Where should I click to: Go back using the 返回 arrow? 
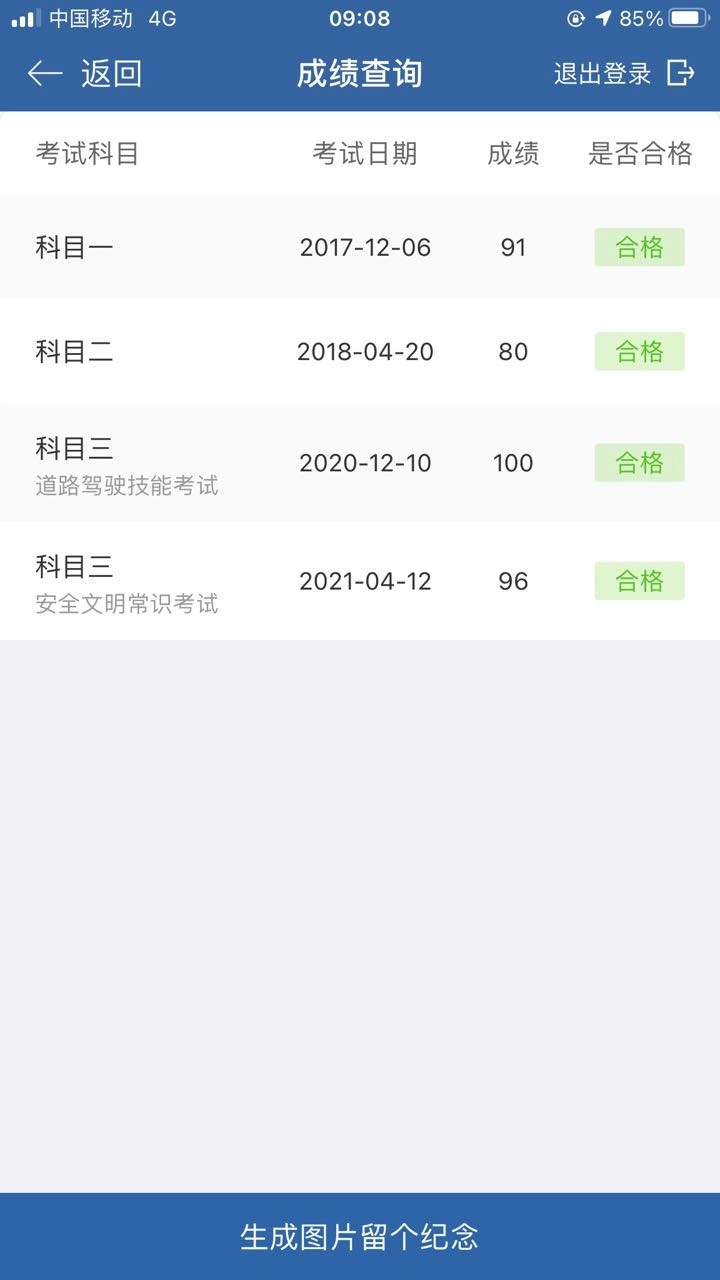[85, 73]
